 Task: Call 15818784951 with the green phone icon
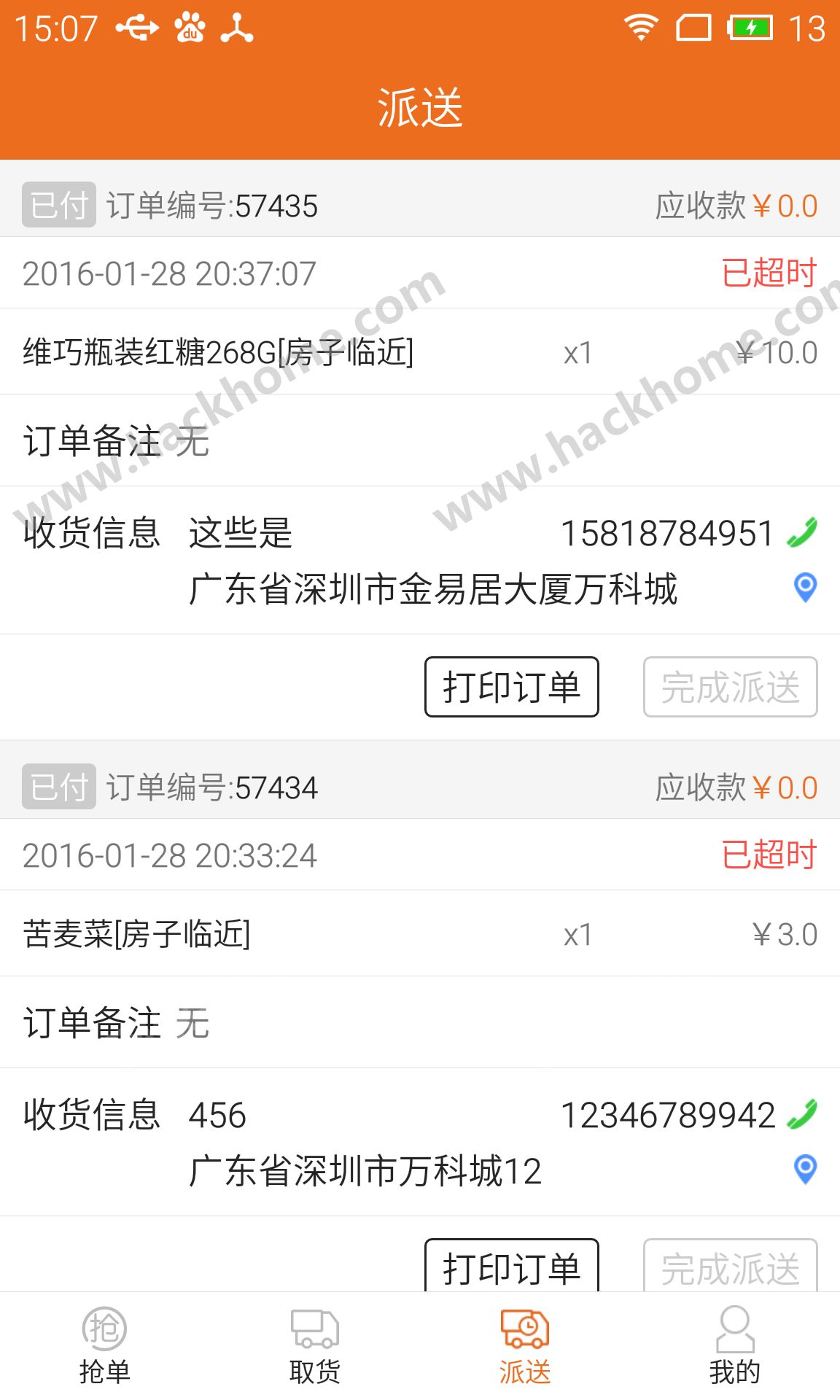(x=802, y=532)
